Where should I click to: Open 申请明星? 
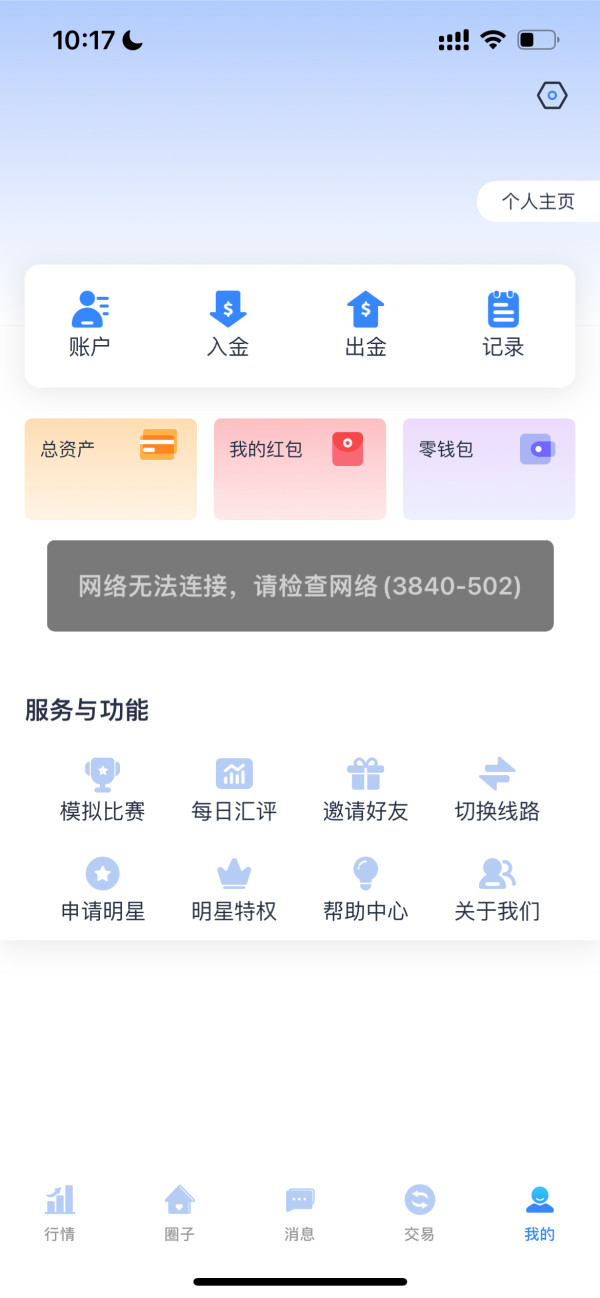click(x=102, y=890)
